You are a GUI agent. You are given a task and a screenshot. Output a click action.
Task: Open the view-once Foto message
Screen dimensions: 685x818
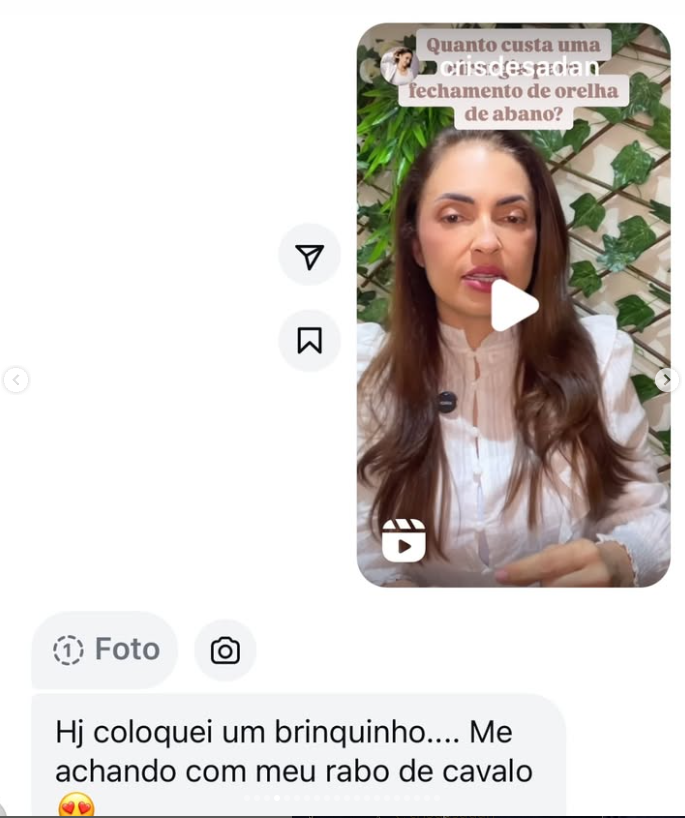pyautogui.click(x=106, y=650)
